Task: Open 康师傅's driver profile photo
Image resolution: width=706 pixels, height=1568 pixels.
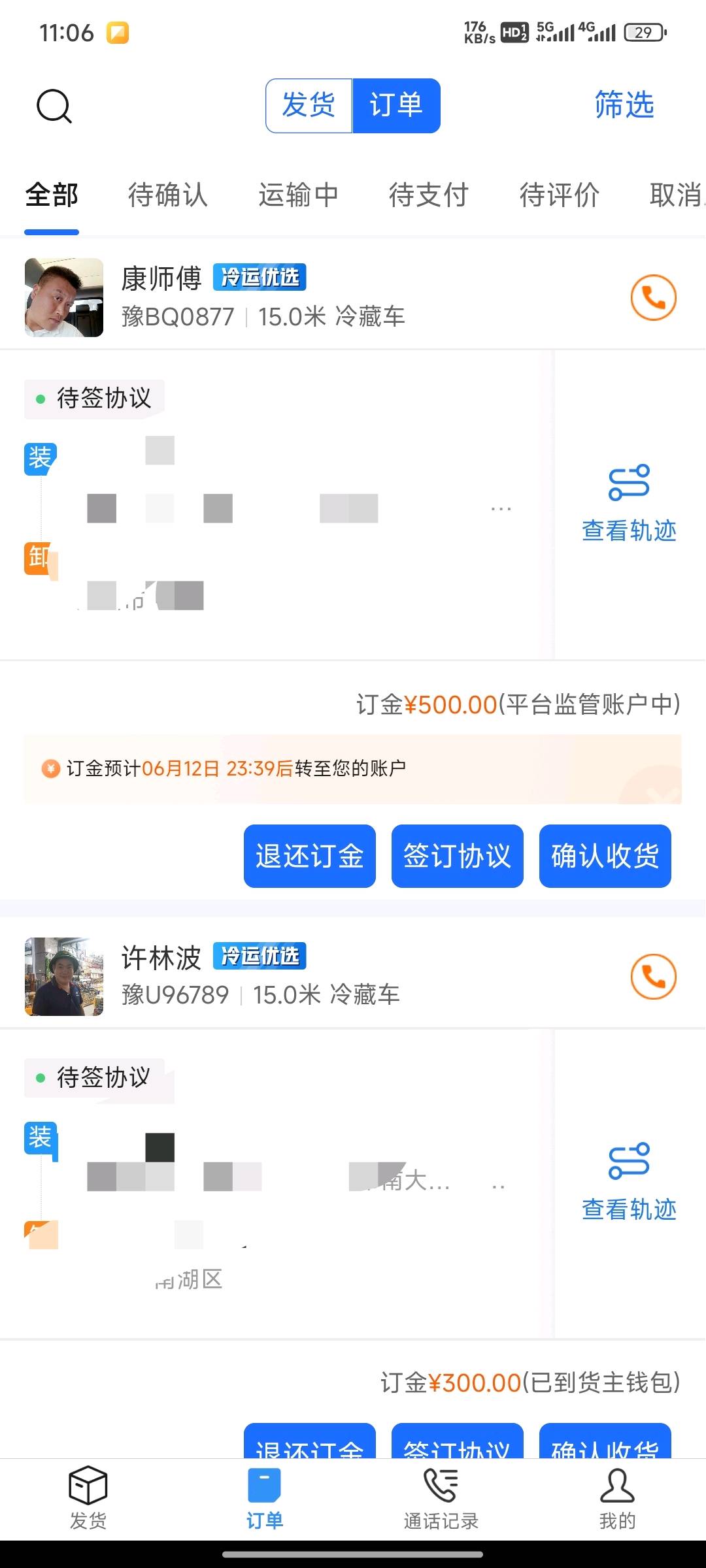Action: point(64,298)
